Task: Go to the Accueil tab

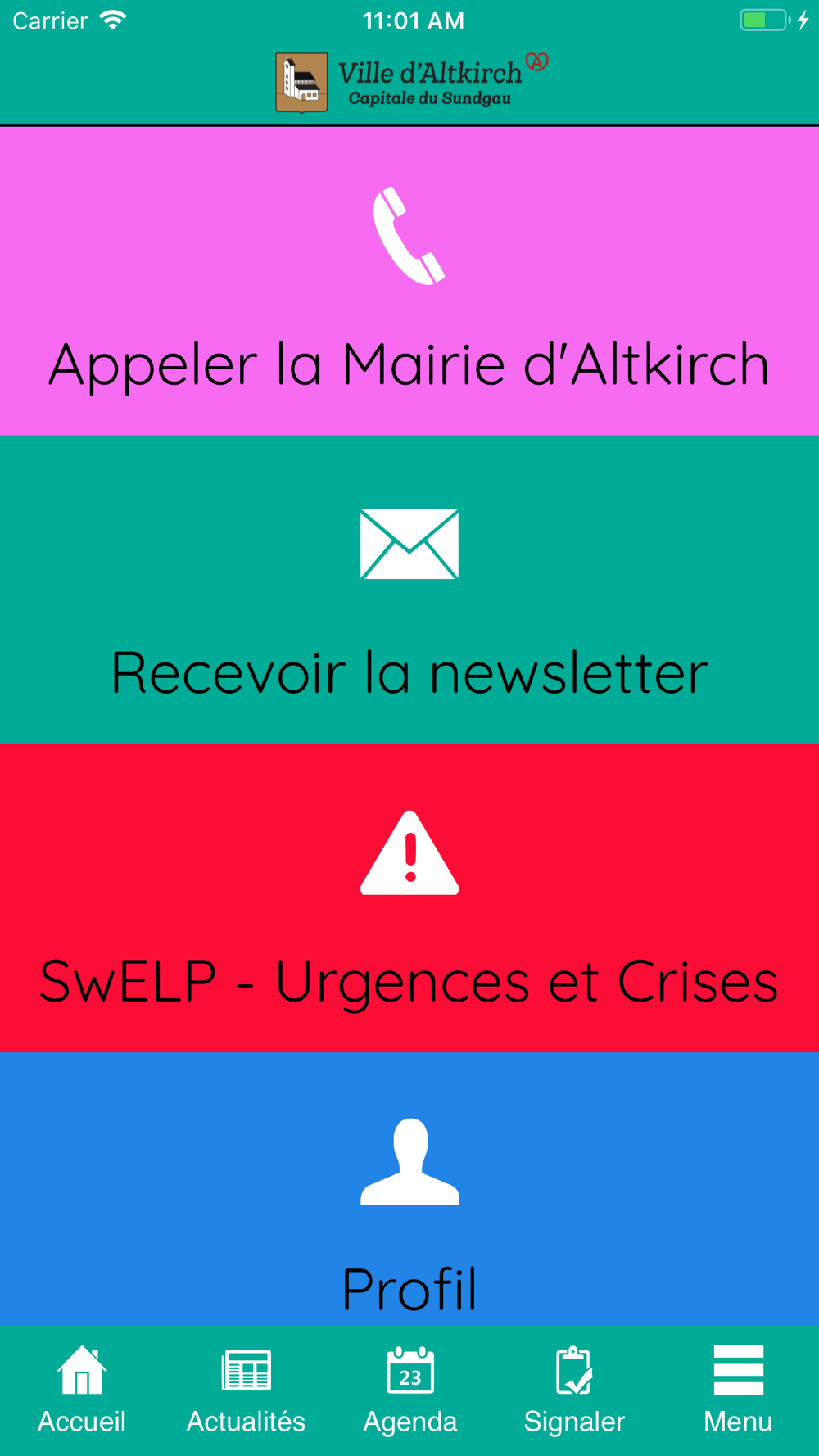Action: 82,1390
